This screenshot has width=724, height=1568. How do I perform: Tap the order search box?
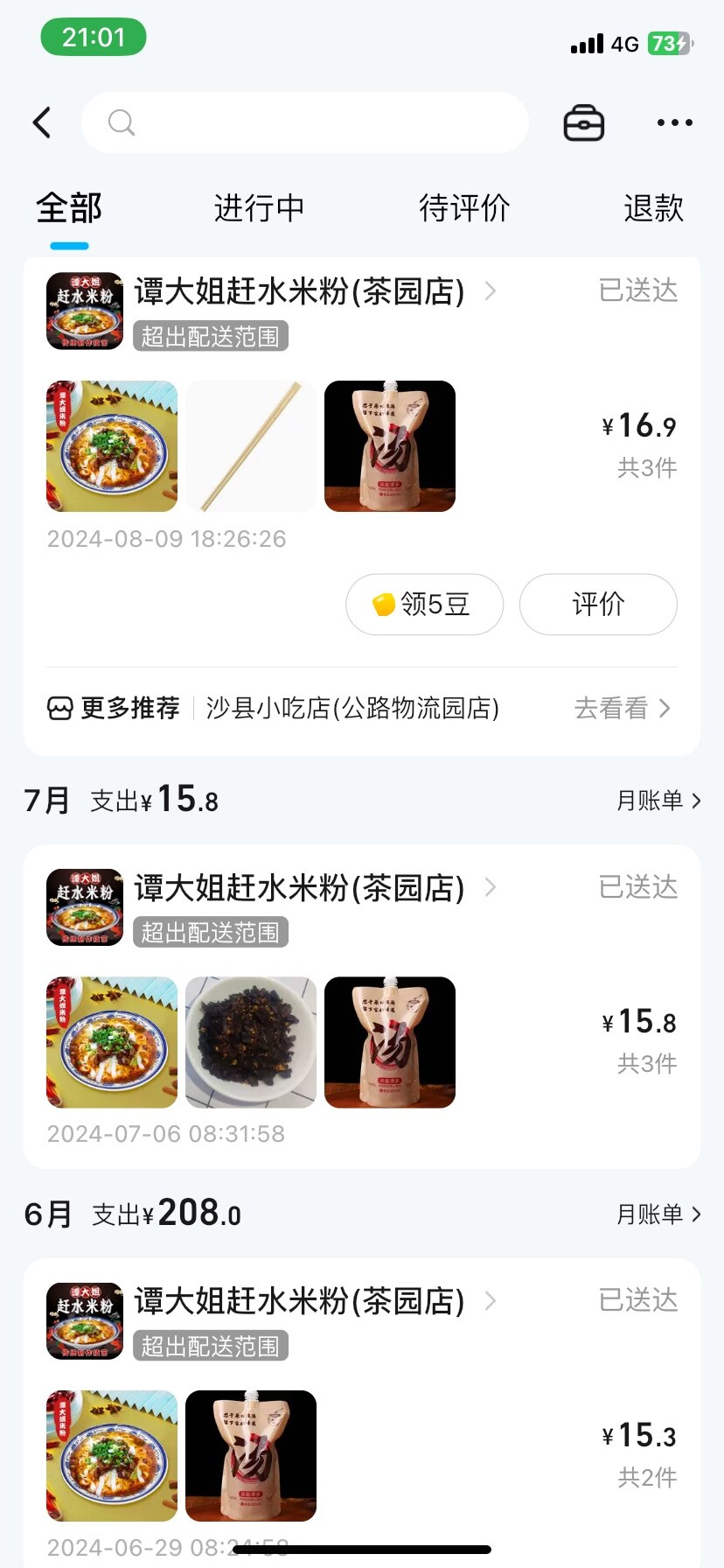coord(304,122)
